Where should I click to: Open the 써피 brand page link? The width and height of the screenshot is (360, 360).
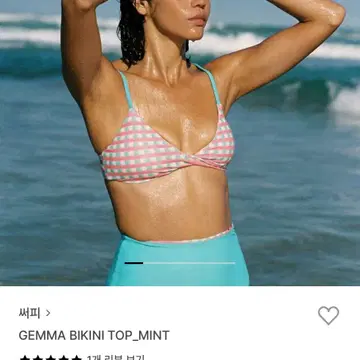click(x=35, y=313)
